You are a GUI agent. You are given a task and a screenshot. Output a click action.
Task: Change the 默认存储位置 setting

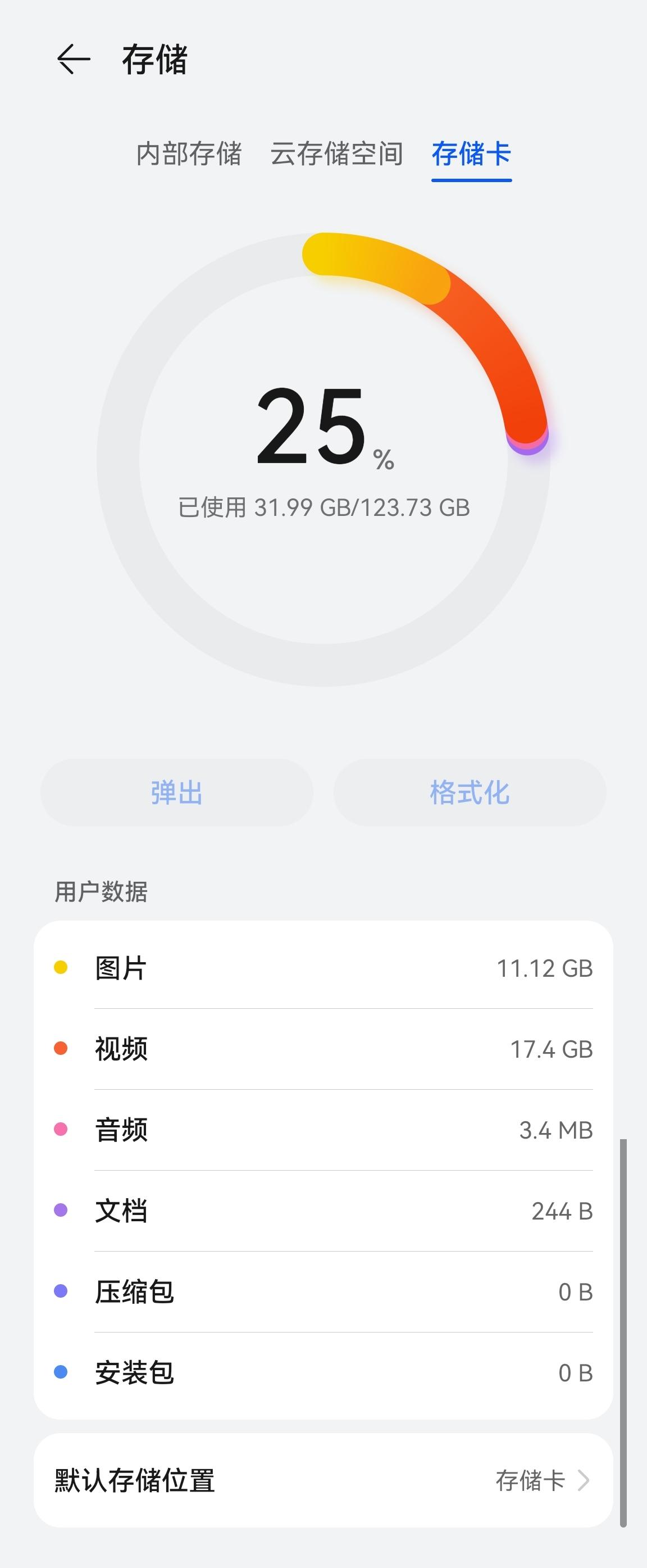click(x=323, y=1480)
